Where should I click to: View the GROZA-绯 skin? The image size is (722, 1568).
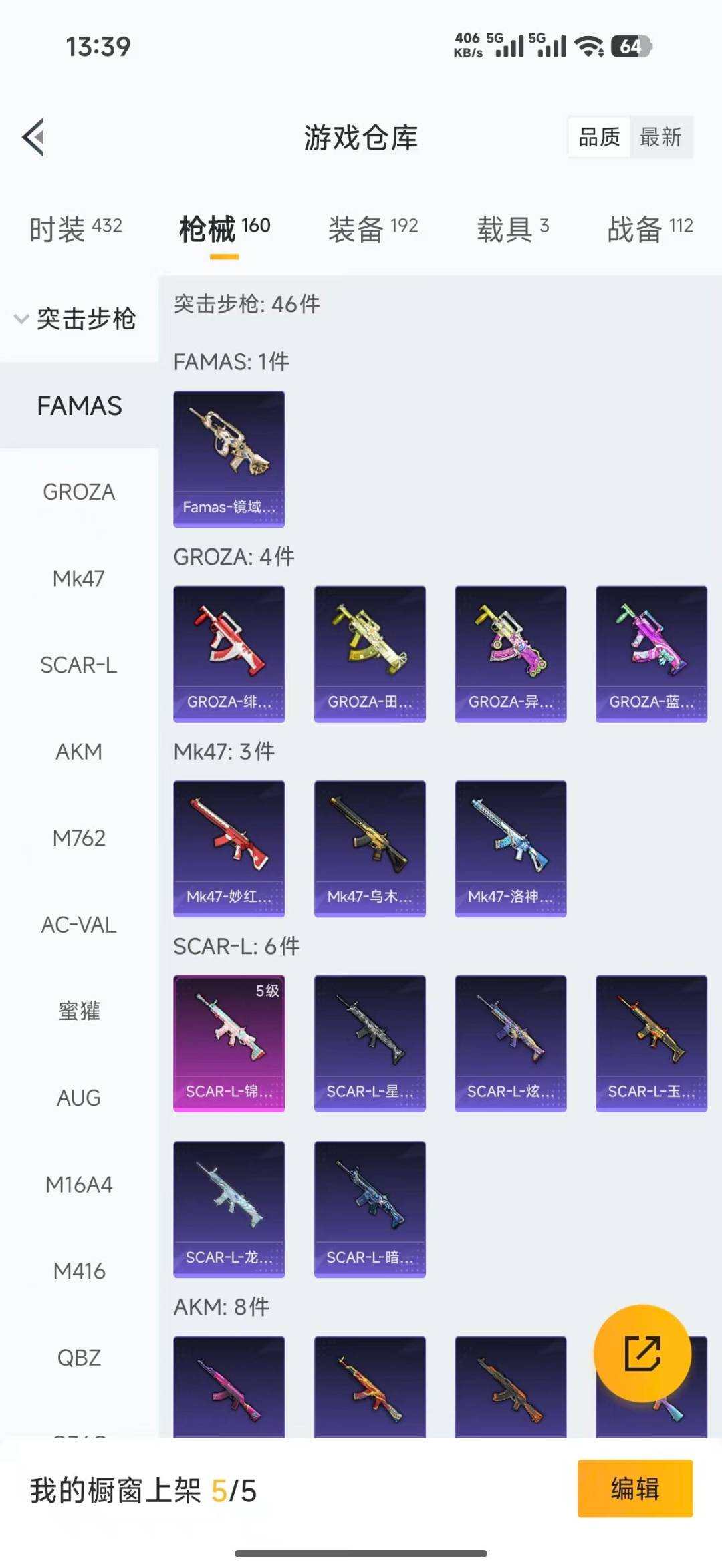[229, 653]
